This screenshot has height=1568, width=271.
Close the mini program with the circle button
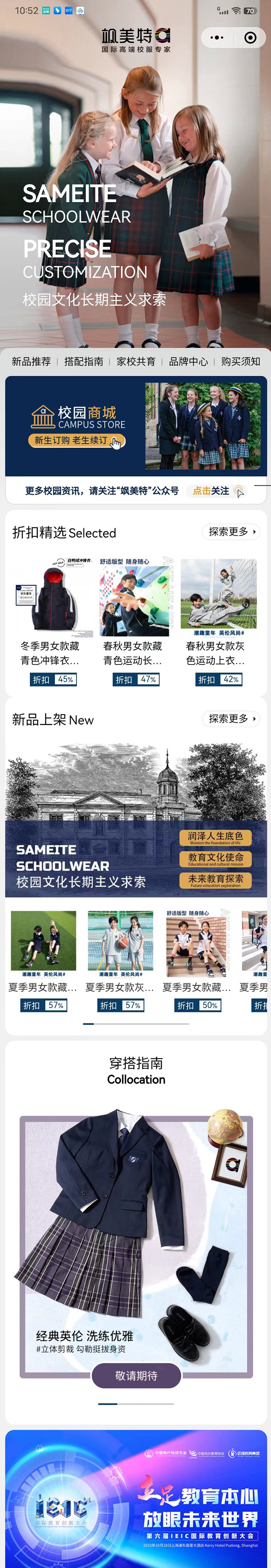pyautogui.click(x=250, y=38)
